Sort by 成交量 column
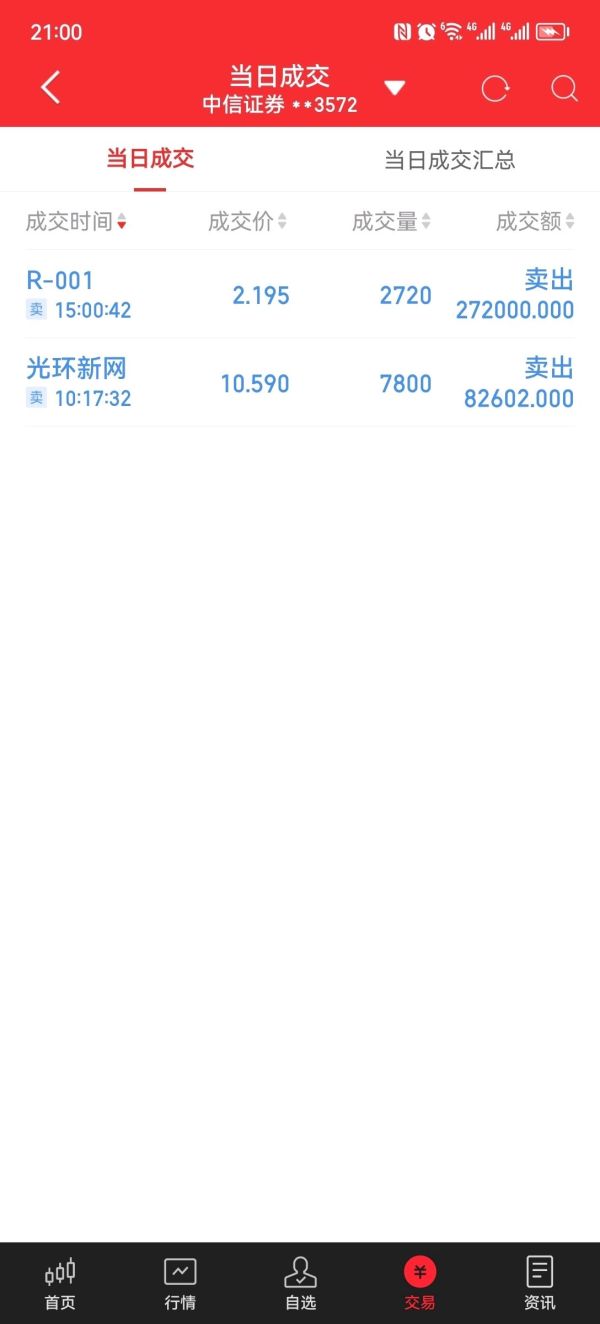 [x=392, y=222]
